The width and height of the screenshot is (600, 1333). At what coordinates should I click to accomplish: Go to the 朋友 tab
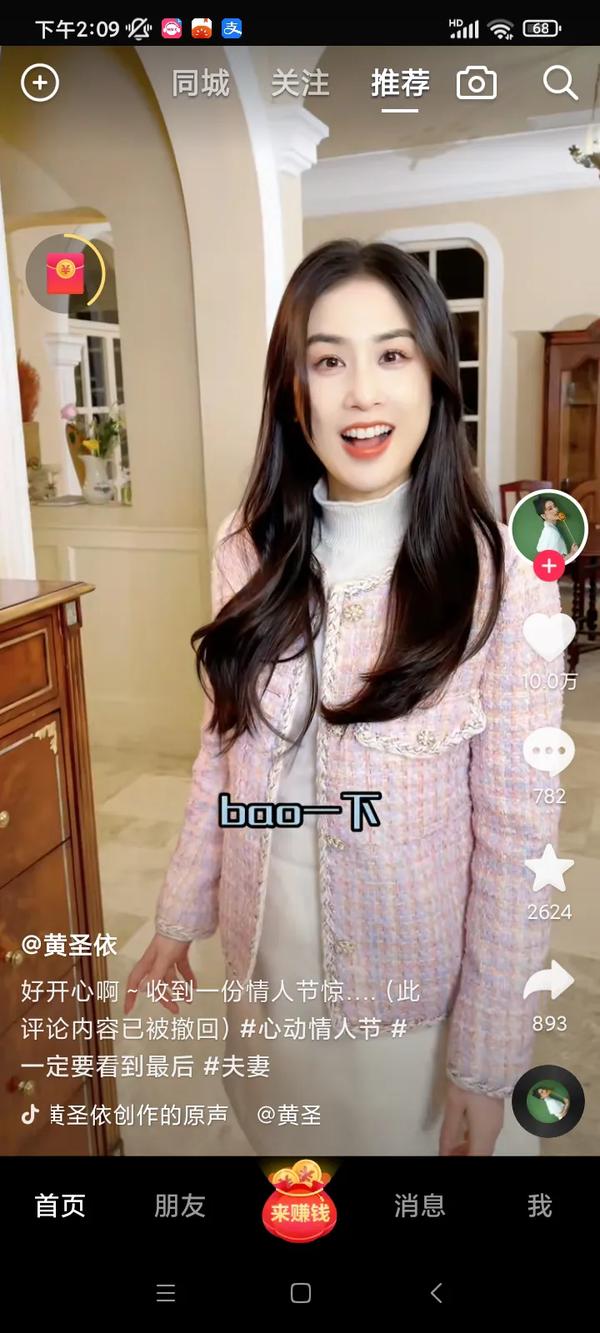[180, 1206]
